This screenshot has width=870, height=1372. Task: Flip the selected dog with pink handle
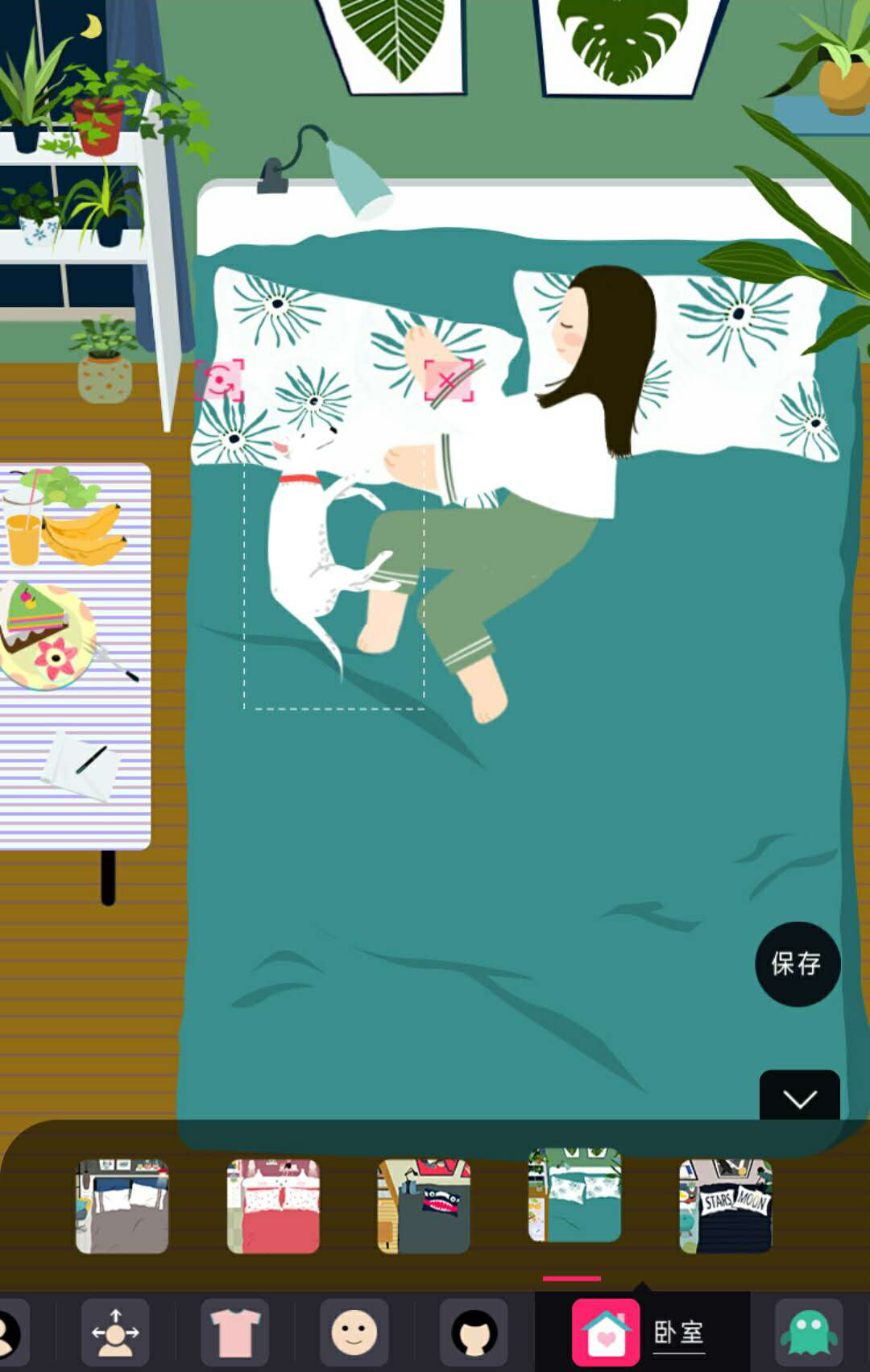click(219, 379)
